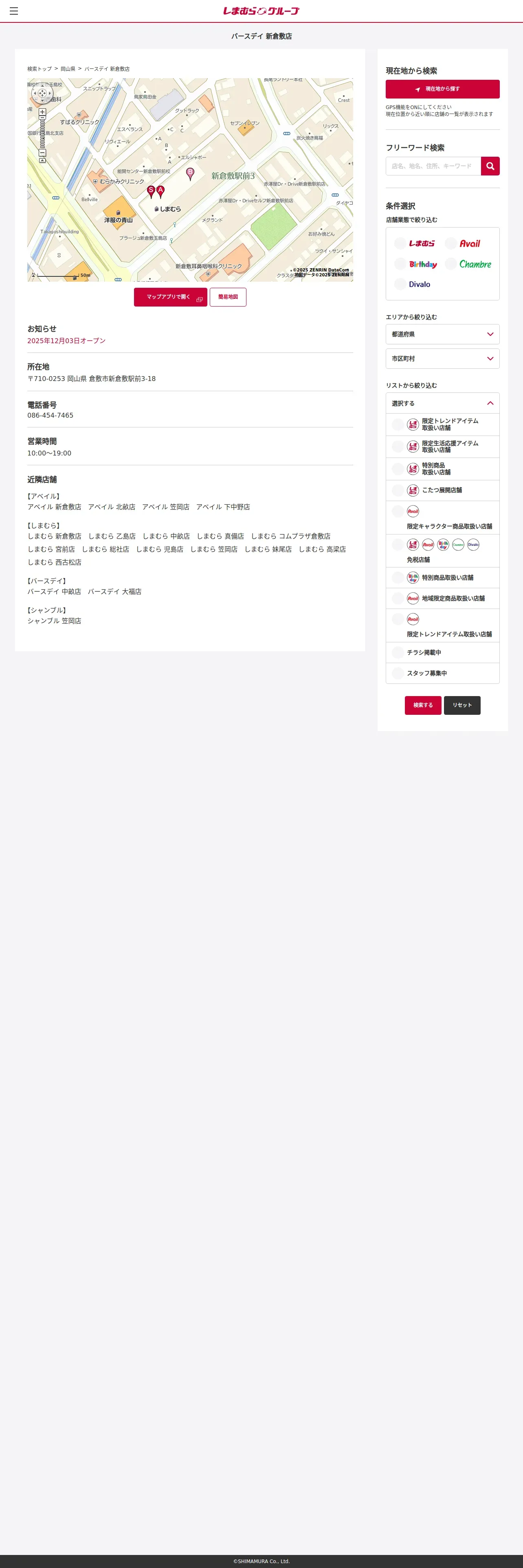
Task: Tap the red 検索する button
Action: (x=422, y=705)
